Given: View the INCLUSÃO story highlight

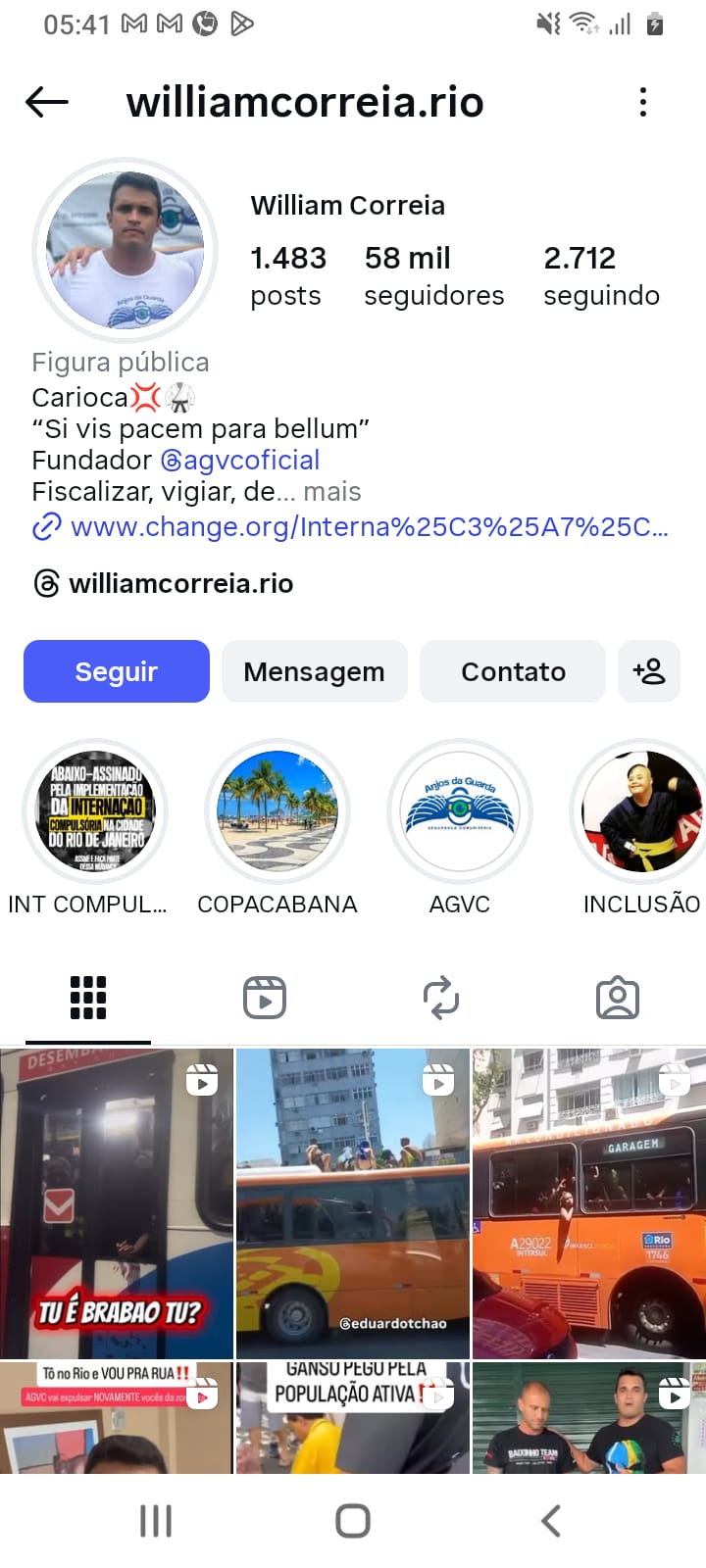Looking at the screenshot, I should pyautogui.click(x=641, y=812).
